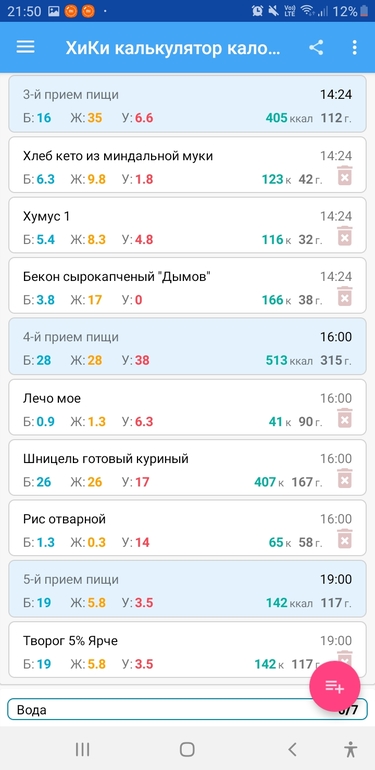Open the Хлеб кето из миндальной муки entry

pos(188,165)
